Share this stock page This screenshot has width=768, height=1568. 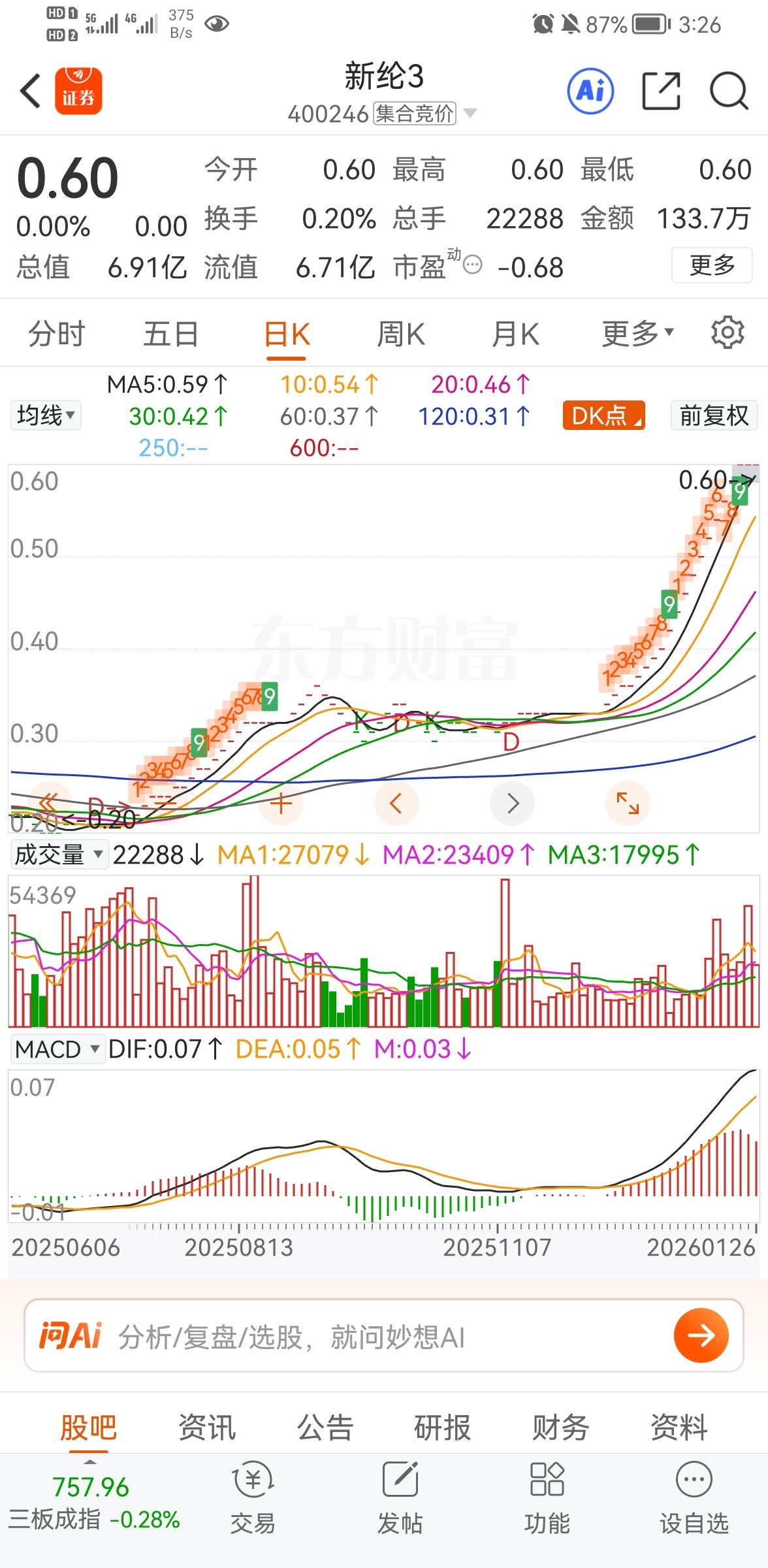[661, 91]
